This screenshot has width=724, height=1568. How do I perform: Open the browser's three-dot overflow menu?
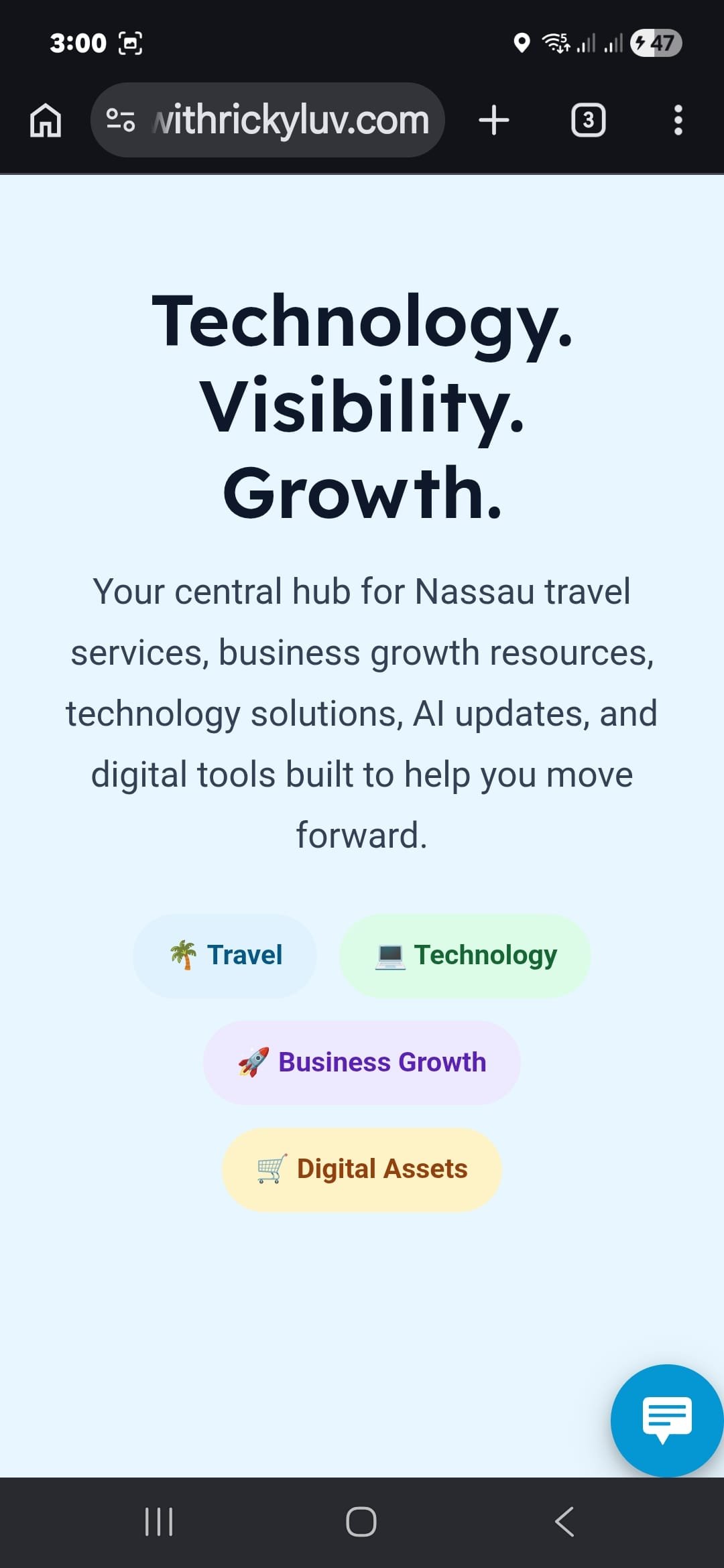[x=678, y=121]
